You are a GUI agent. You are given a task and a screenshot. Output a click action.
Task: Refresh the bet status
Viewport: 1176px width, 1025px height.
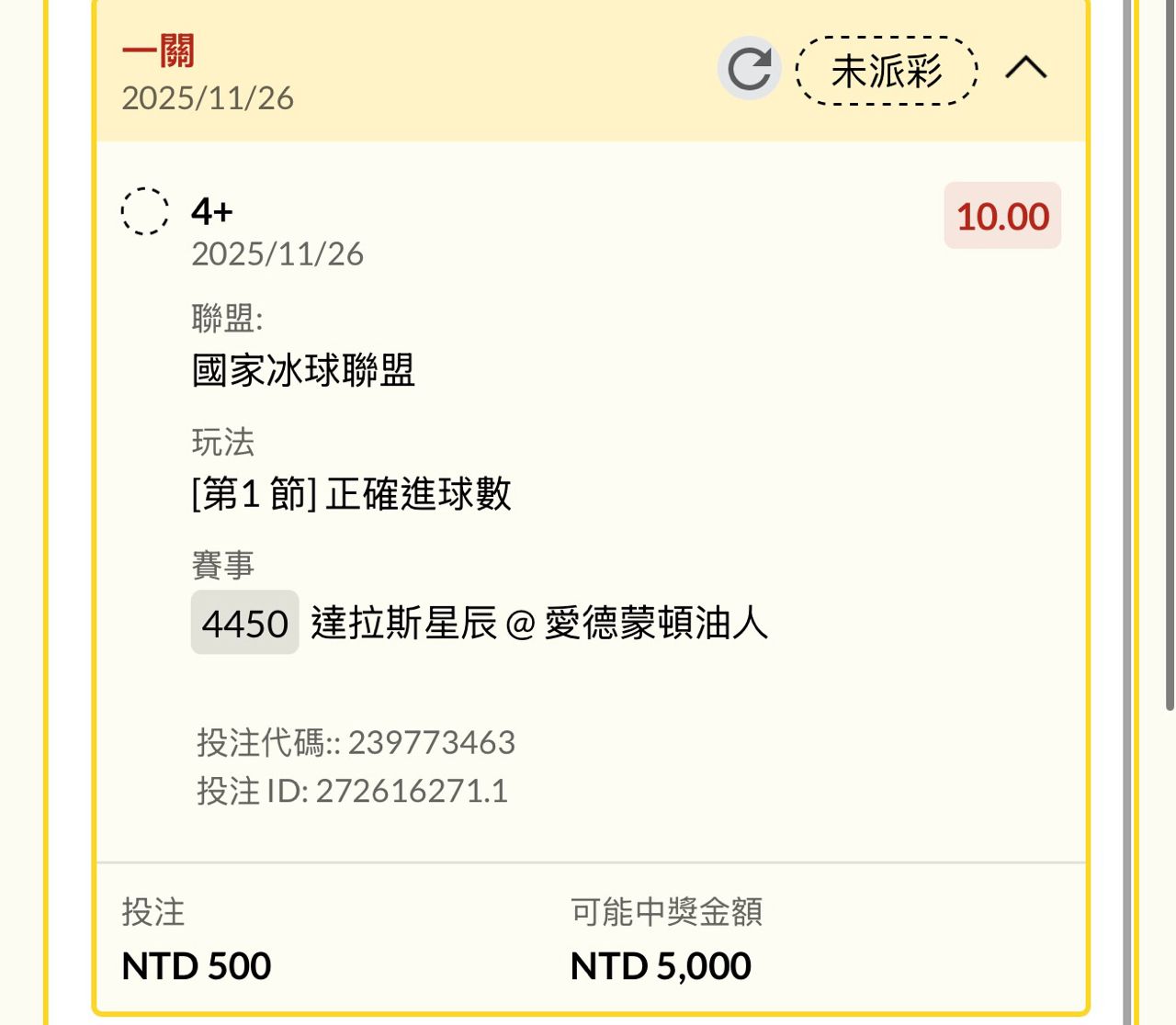click(749, 69)
